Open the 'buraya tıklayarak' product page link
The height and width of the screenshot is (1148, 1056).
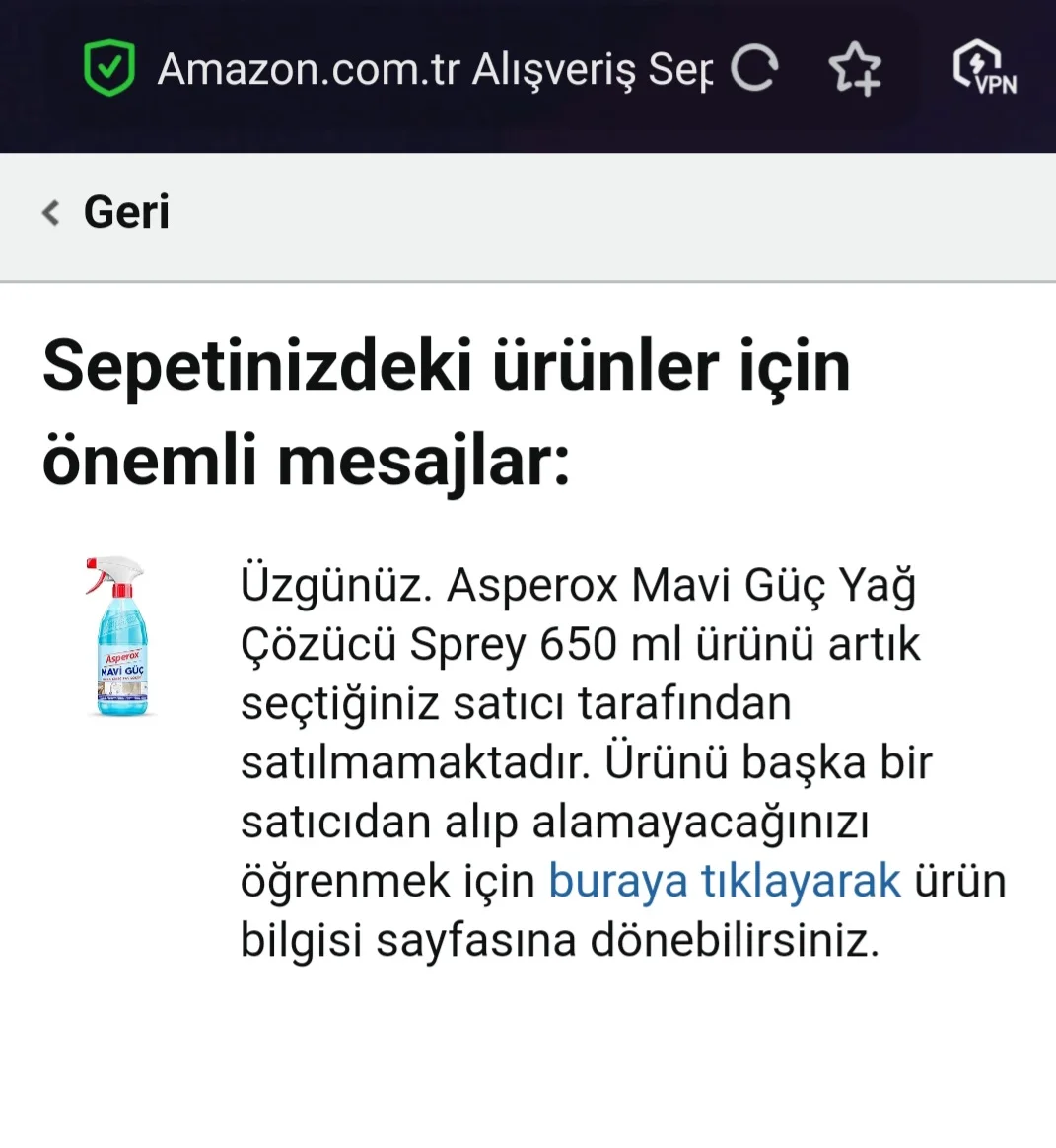tap(724, 881)
